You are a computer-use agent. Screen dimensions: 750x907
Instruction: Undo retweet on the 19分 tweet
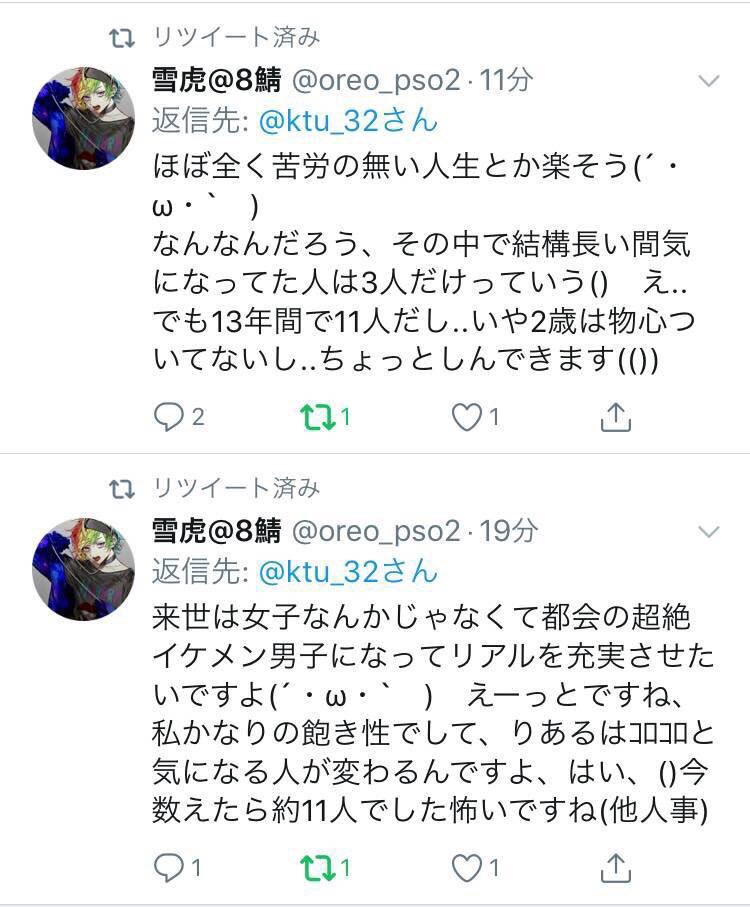point(316,867)
